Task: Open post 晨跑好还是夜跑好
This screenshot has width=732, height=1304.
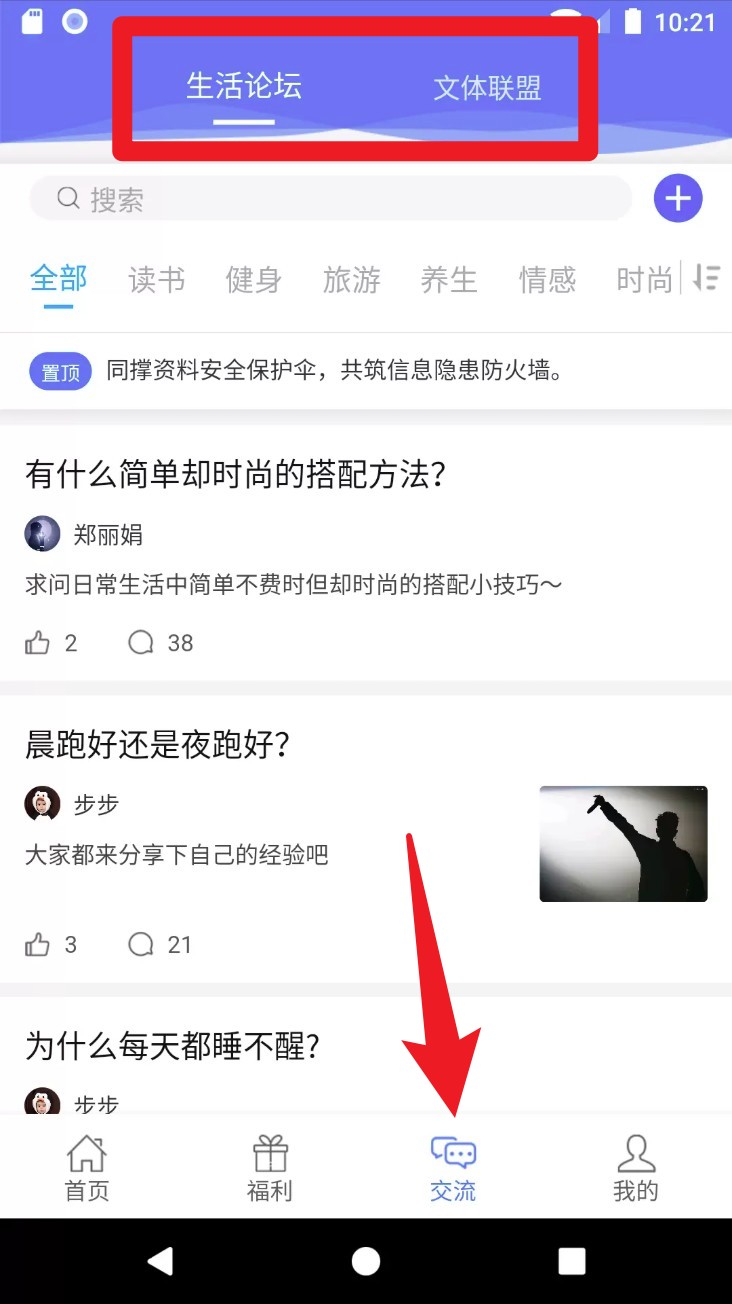Action: pos(157,745)
